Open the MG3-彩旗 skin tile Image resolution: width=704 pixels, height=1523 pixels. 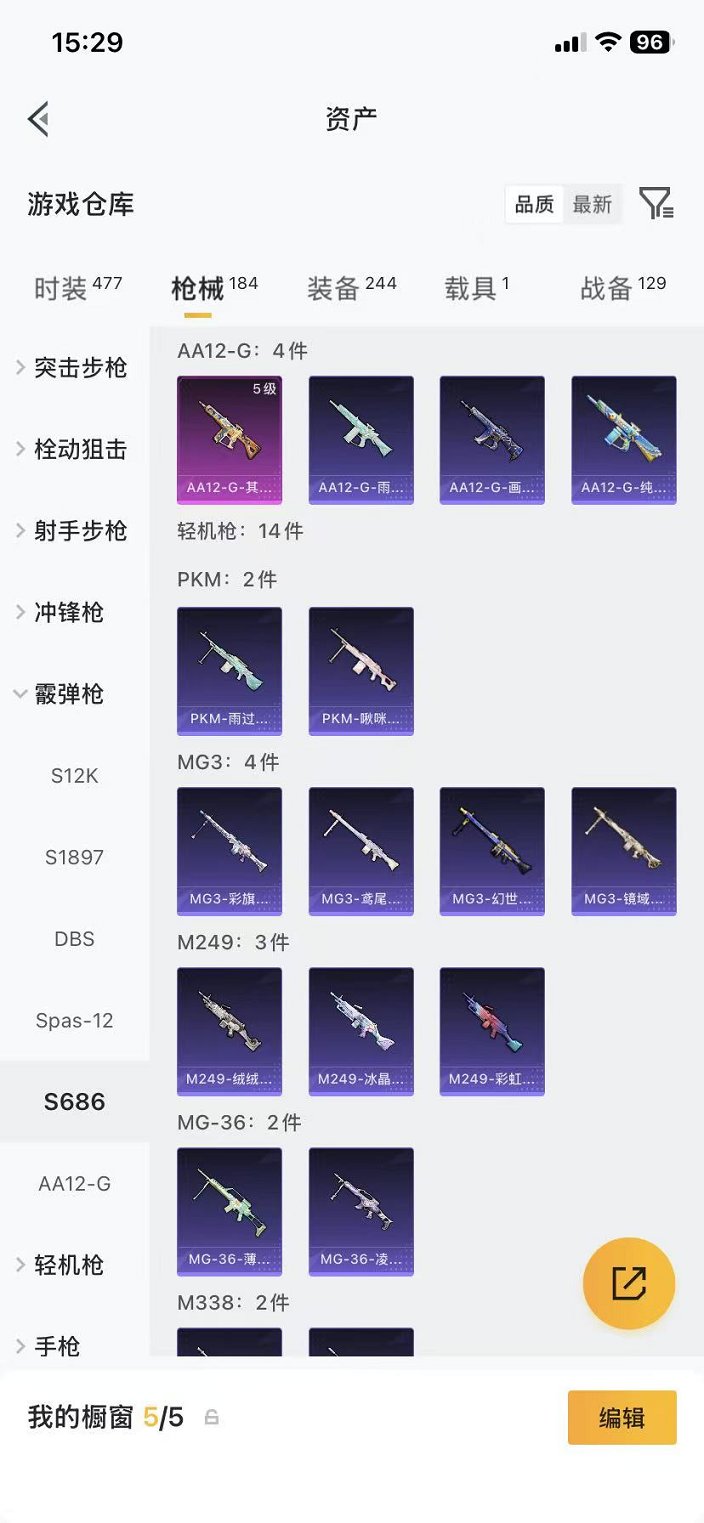click(x=229, y=851)
